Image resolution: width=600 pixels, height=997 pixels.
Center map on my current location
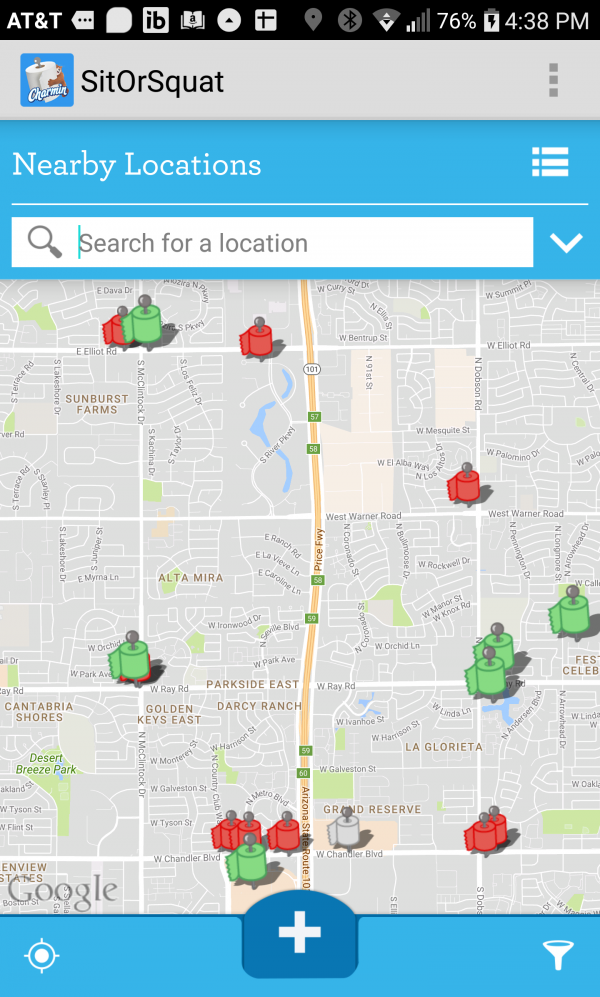[42, 955]
